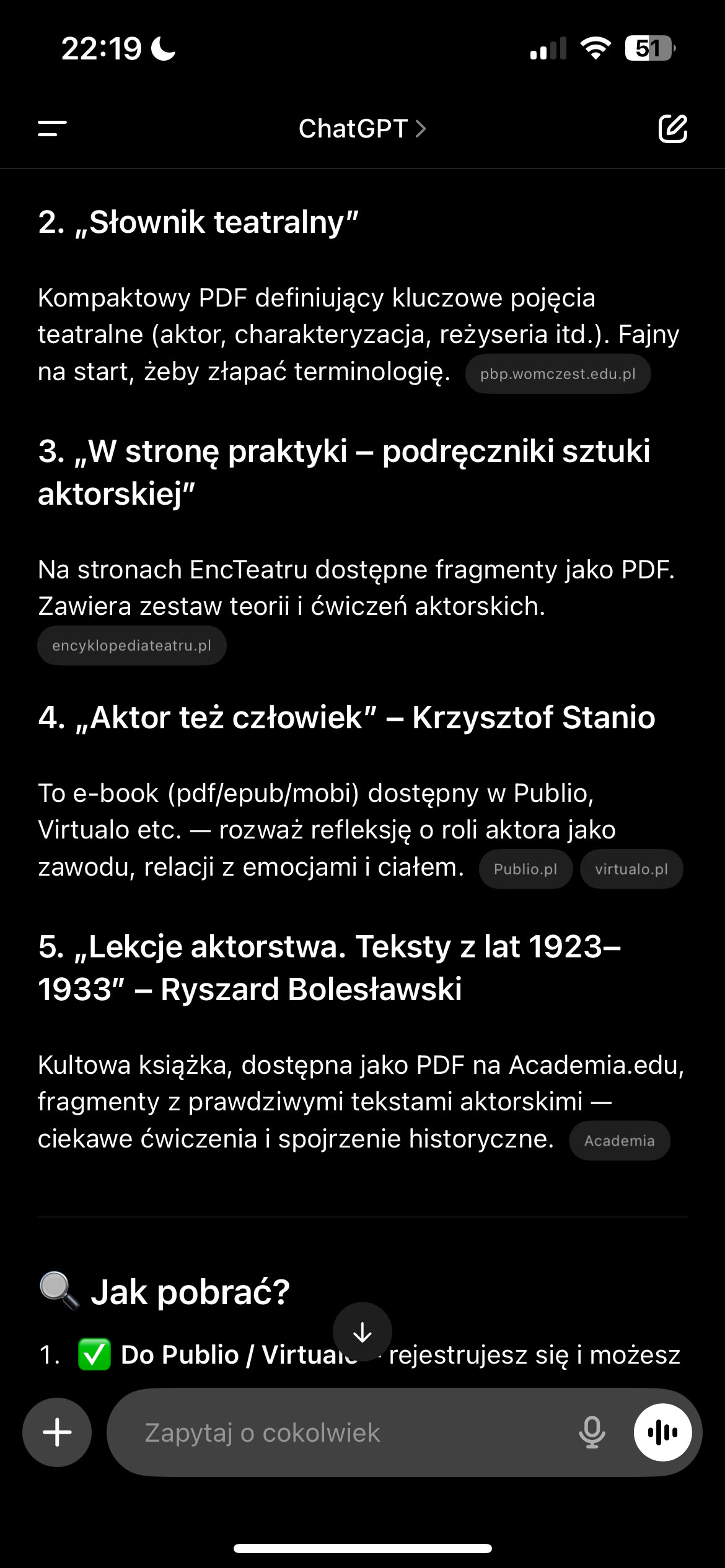Open the Academia source chip
This screenshot has width=725, height=1568.
[619, 1141]
